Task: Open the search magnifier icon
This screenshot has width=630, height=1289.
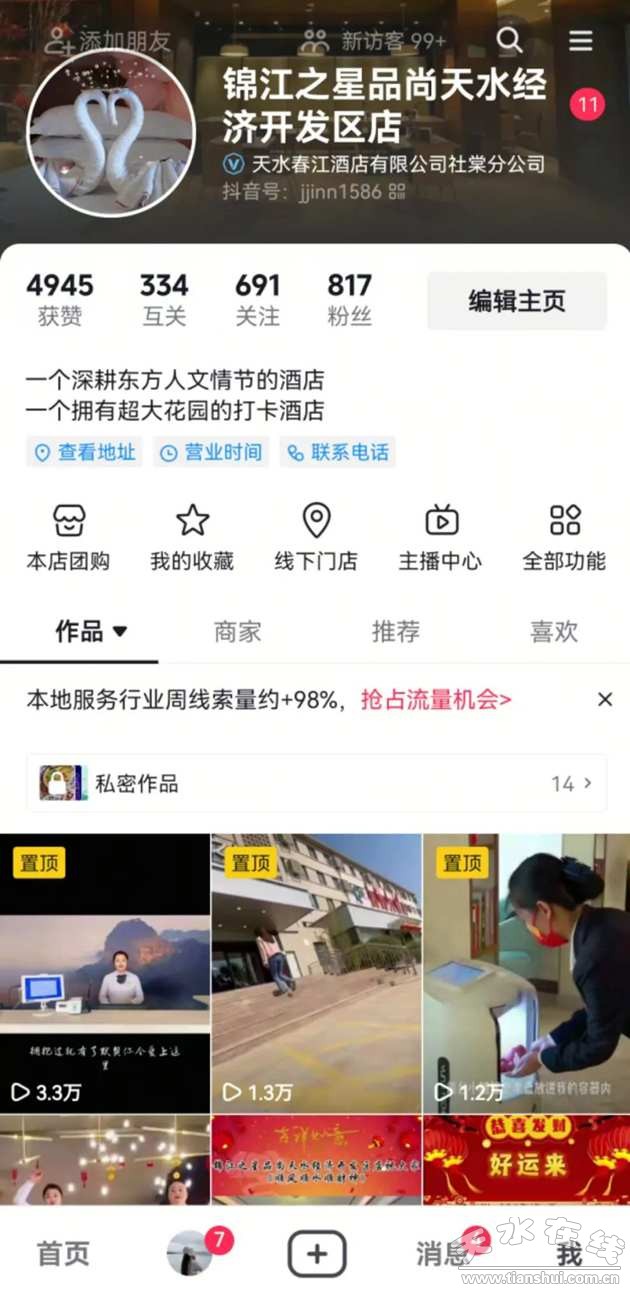Action: tap(510, 40)
